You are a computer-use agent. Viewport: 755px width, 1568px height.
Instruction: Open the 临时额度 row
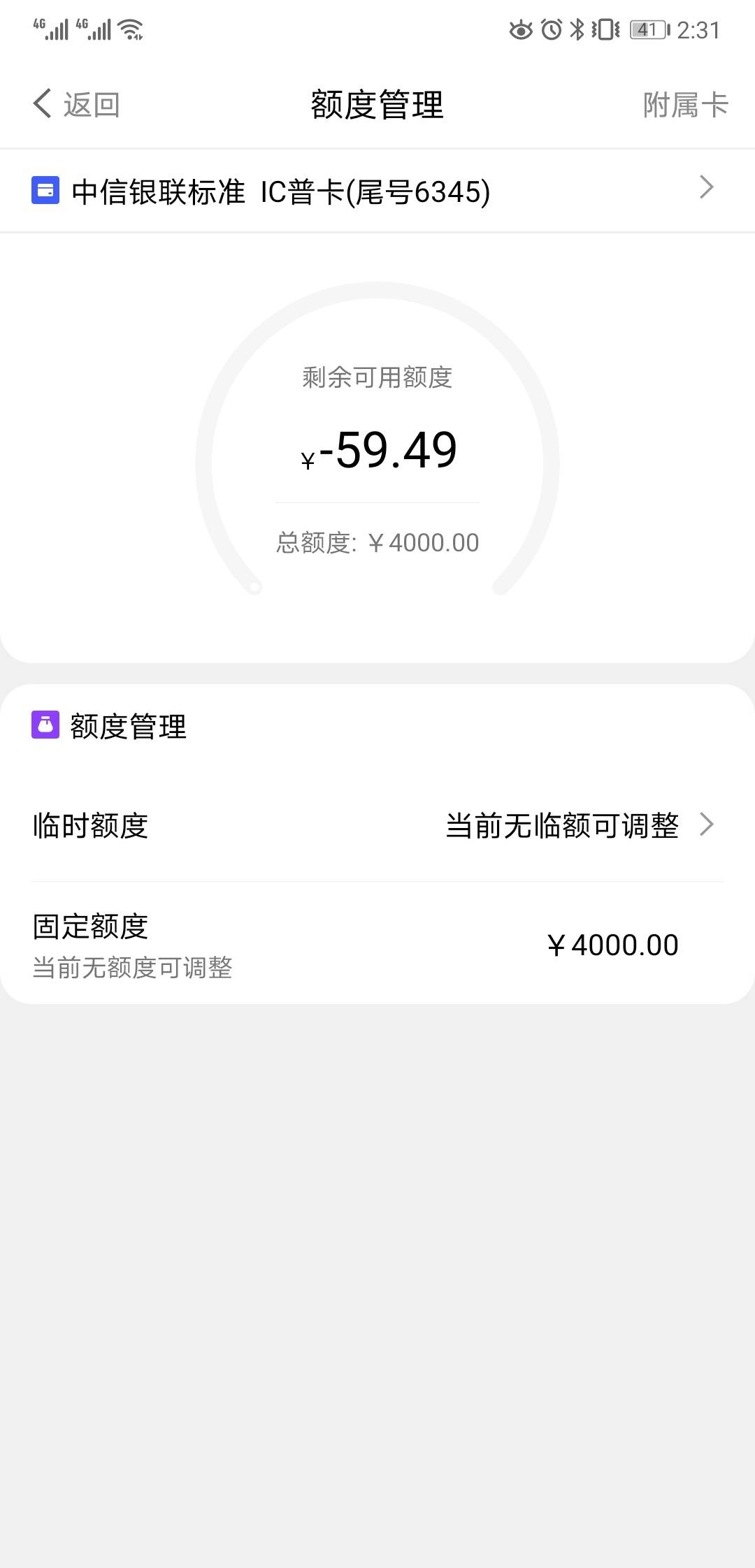377,825
